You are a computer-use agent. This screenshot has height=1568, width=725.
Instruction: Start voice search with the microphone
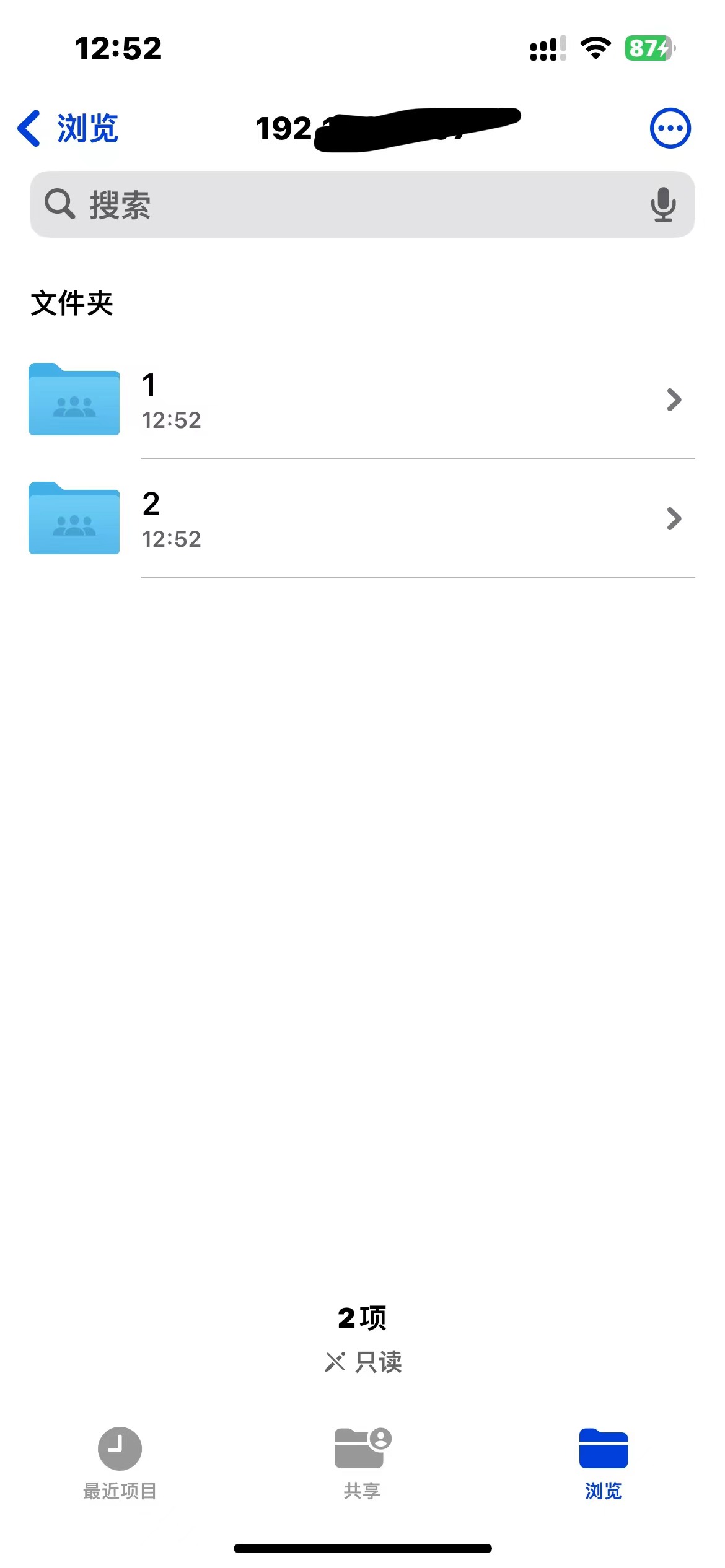662,204
